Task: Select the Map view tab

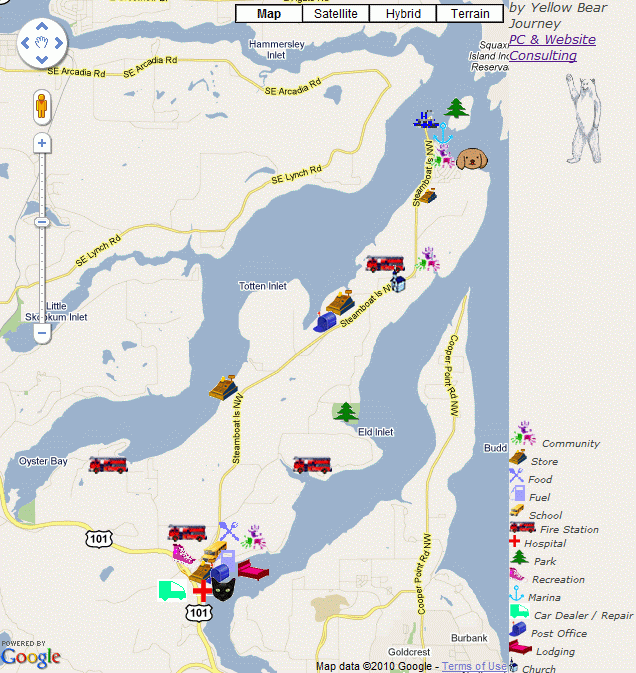Action: pos(268,14)
